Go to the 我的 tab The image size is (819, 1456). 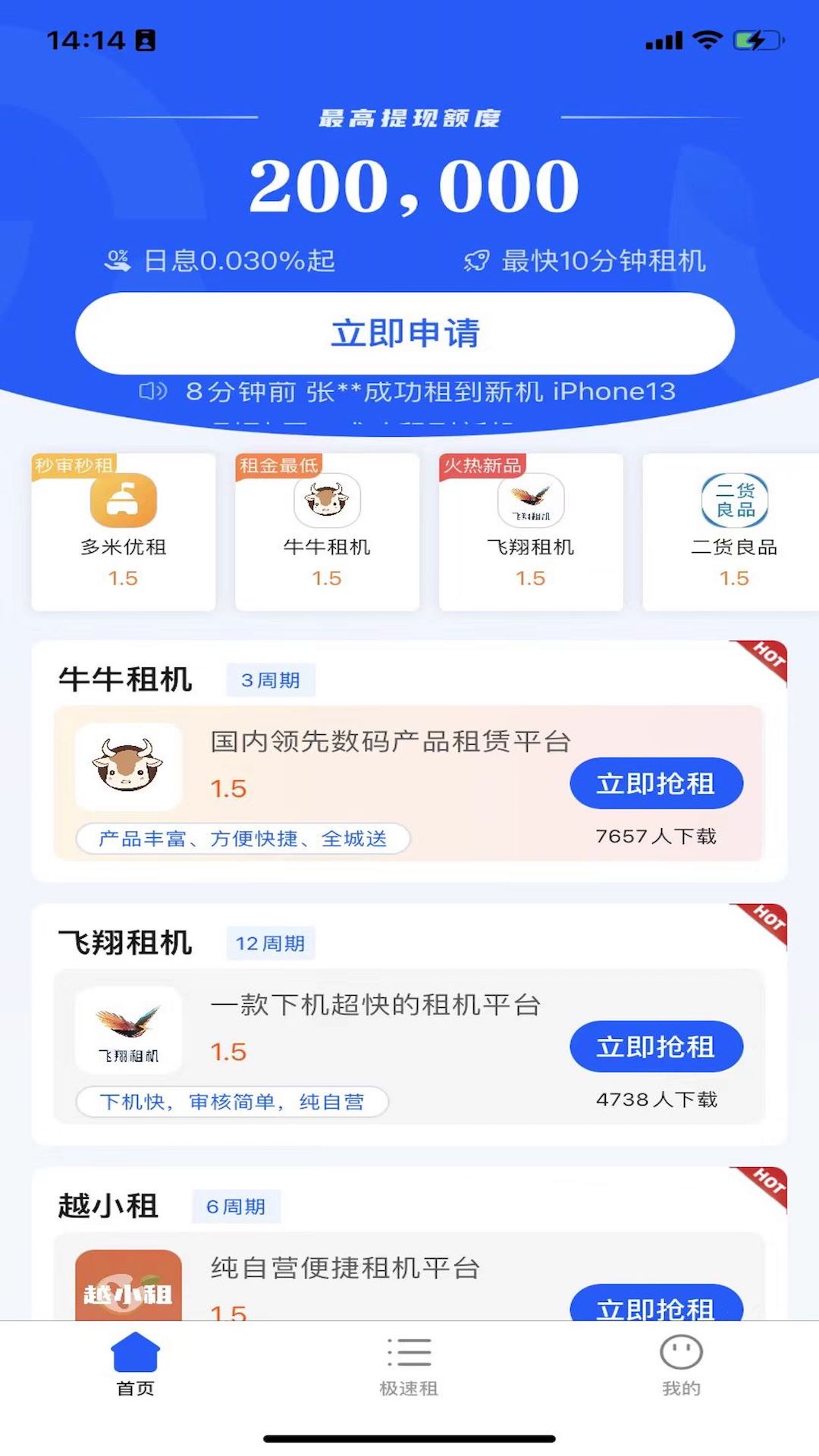point(681,1366)
